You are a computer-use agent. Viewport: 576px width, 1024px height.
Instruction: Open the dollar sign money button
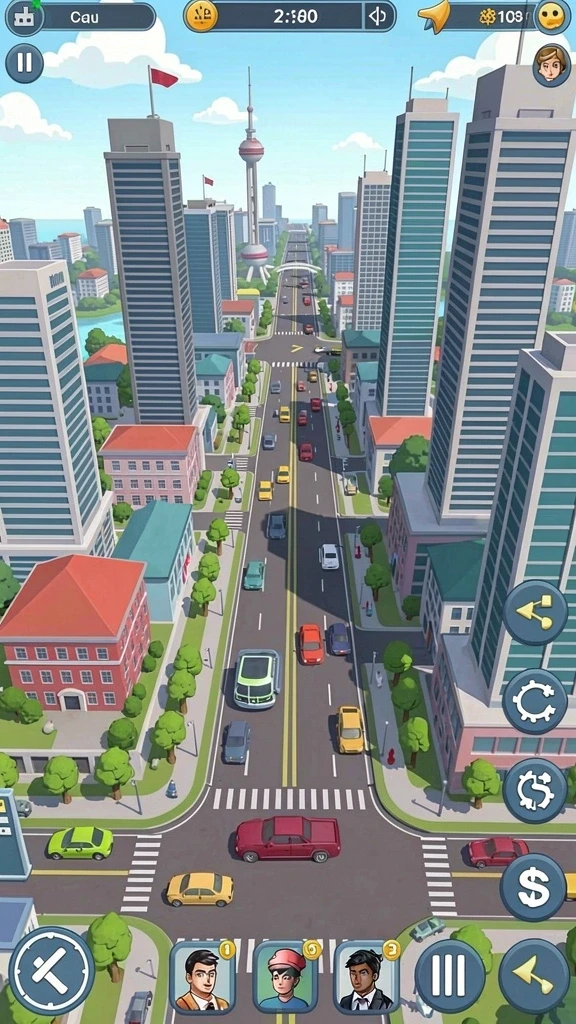click(533, 887)
